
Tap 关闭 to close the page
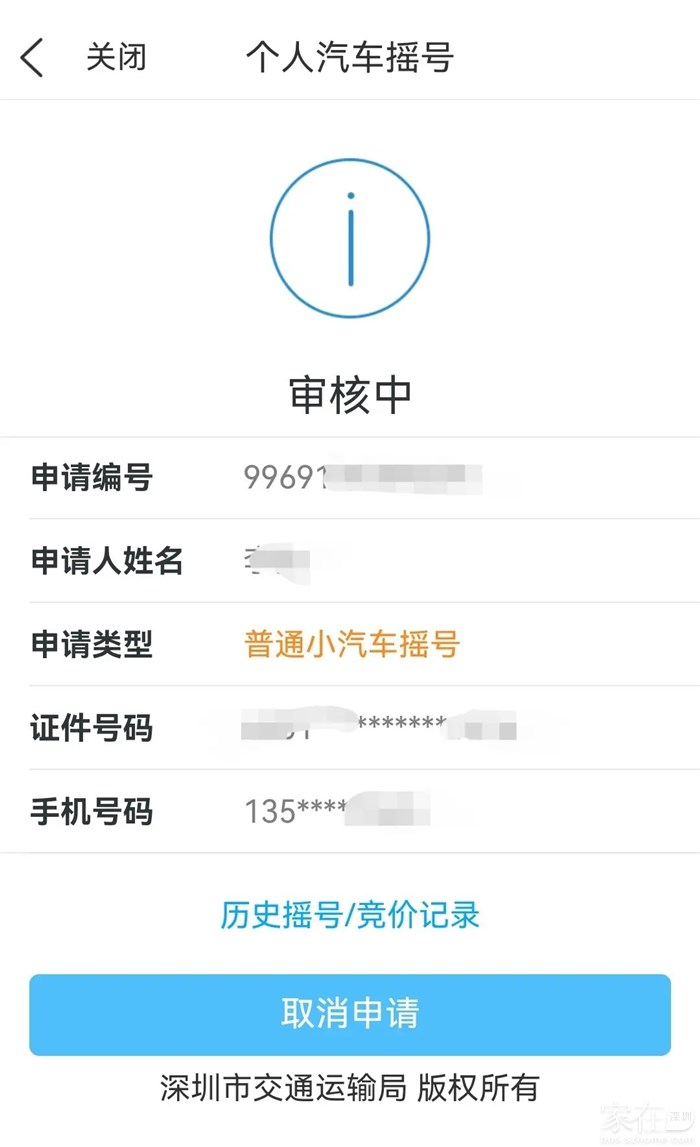coord(116,57)
